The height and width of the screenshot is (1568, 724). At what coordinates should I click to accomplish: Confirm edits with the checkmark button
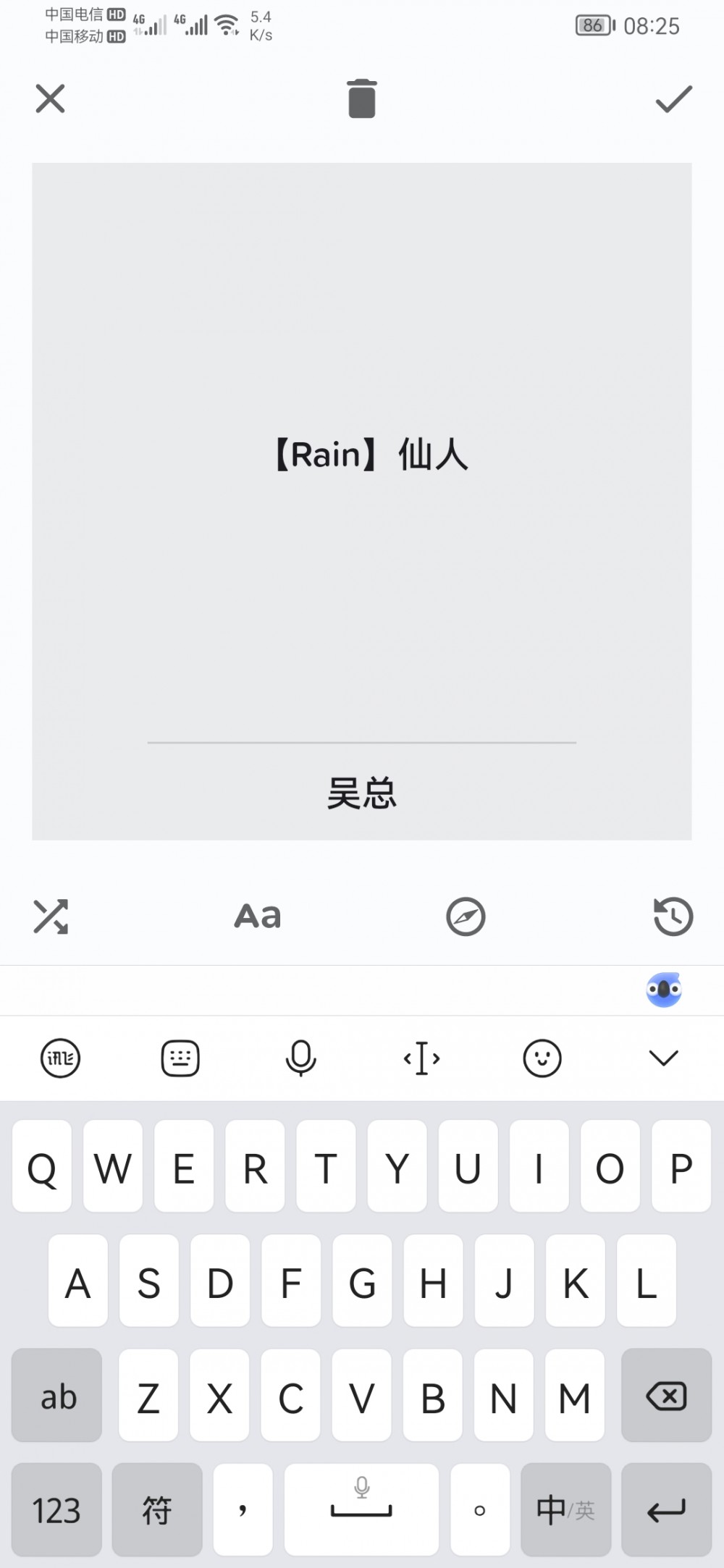[x=673, y=99]
